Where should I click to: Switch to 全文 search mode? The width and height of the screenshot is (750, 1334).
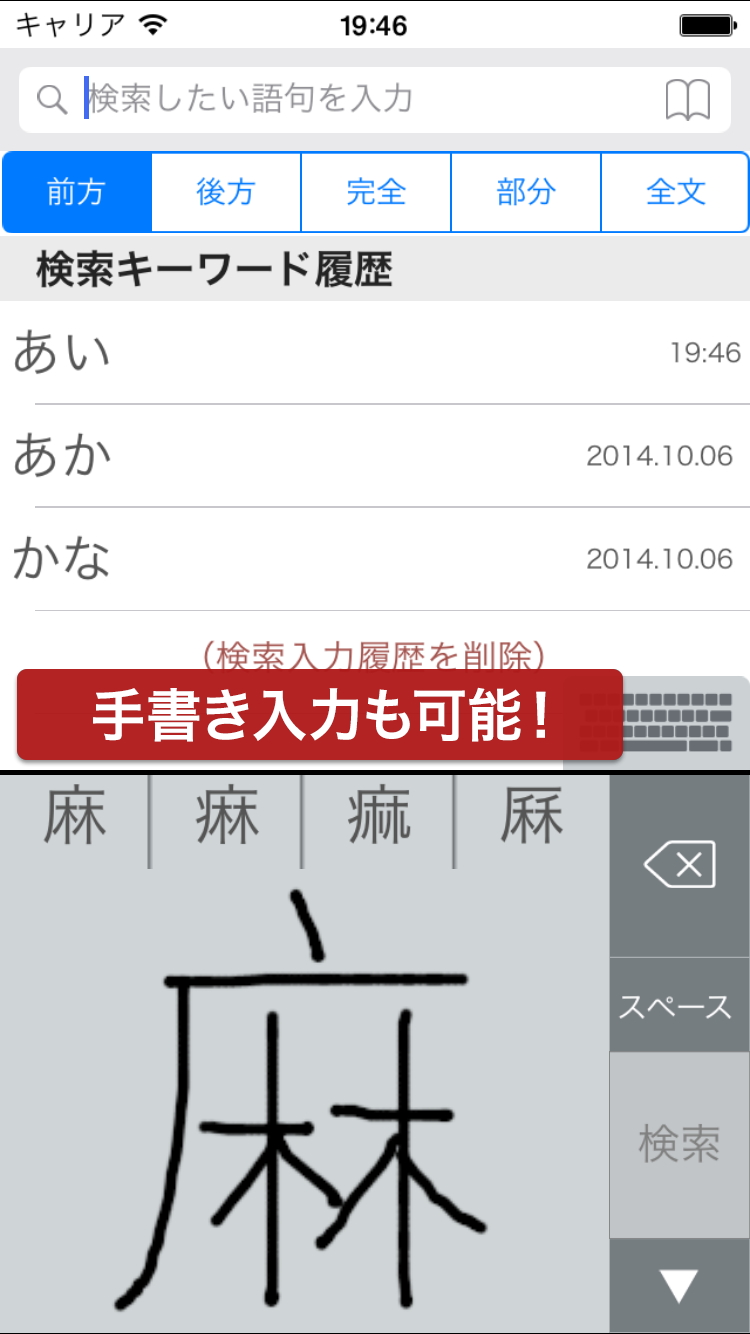675,192
